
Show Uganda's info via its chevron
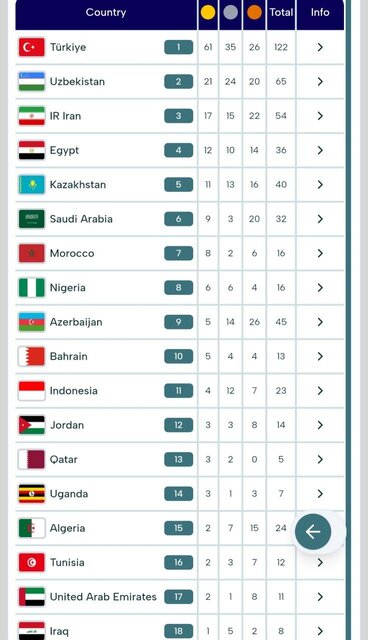320,494
